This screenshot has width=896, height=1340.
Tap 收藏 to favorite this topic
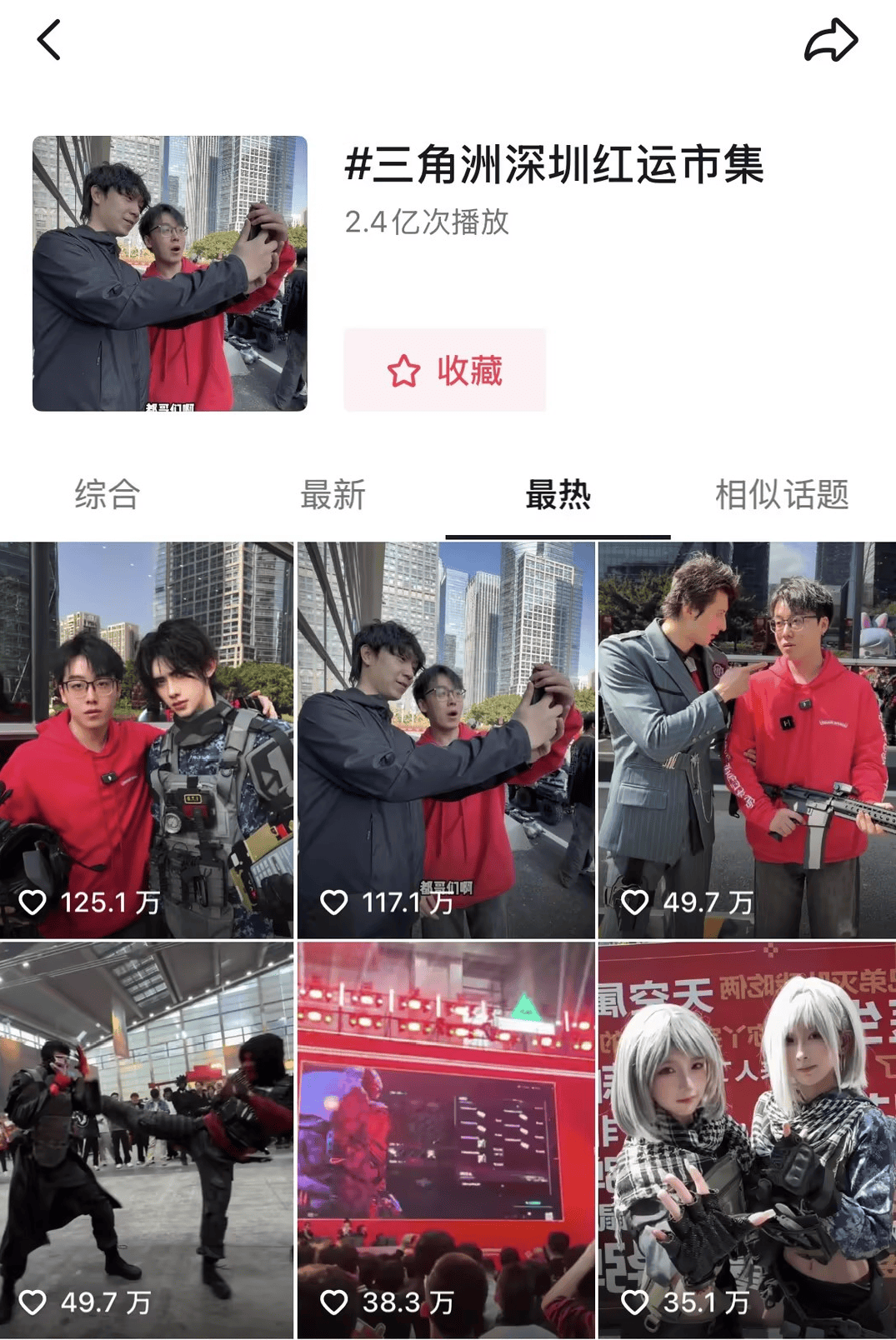tap(445, 370)
